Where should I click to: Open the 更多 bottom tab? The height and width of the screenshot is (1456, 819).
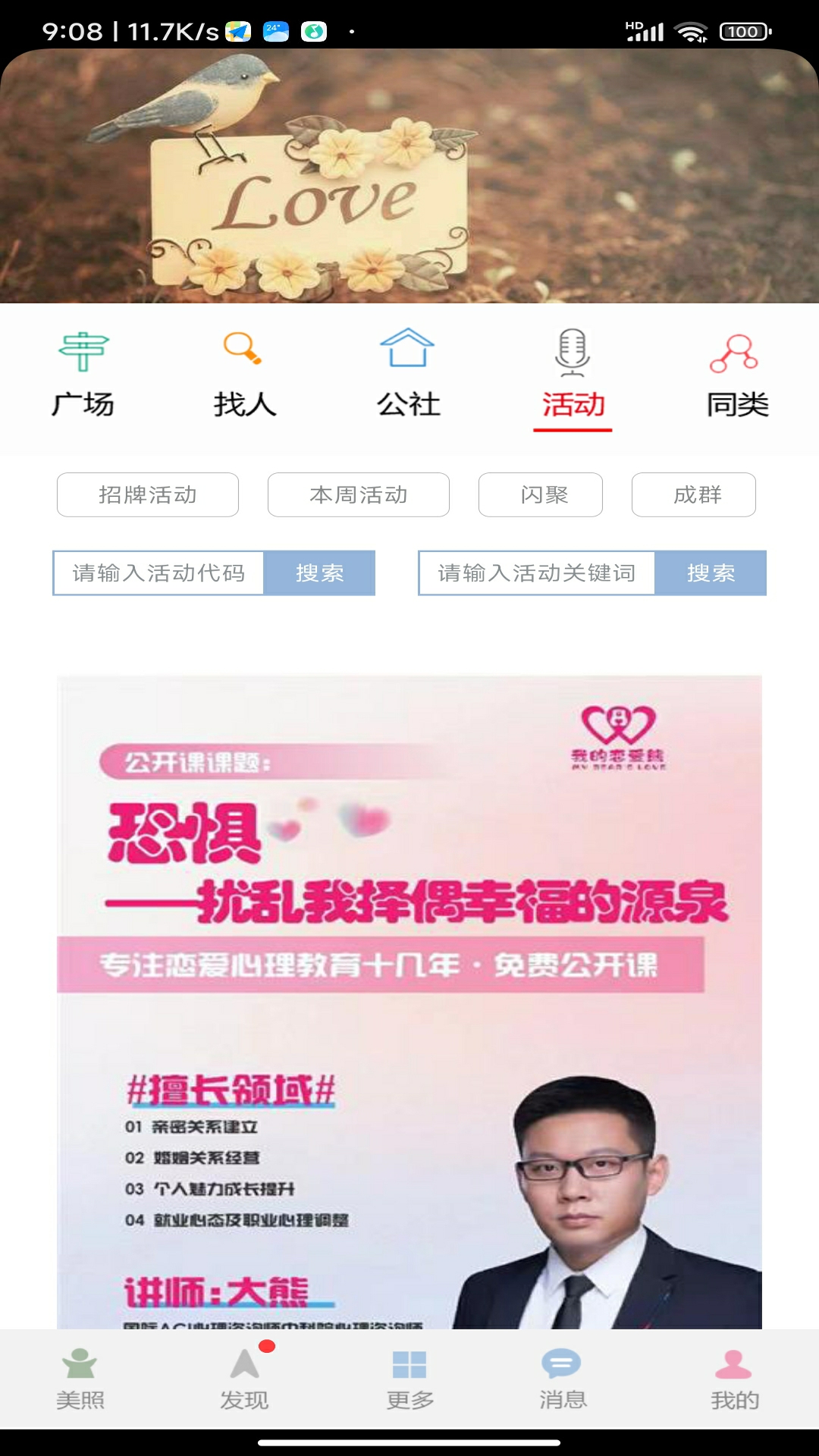point(409,1380)
